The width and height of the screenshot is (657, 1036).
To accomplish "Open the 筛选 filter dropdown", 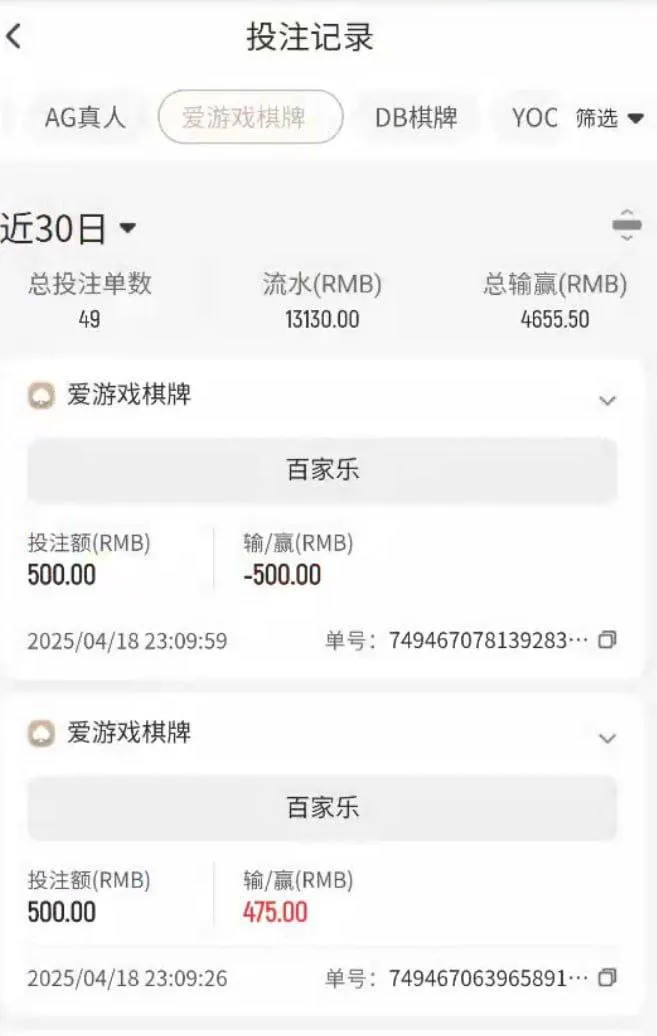I will point(610,119).
